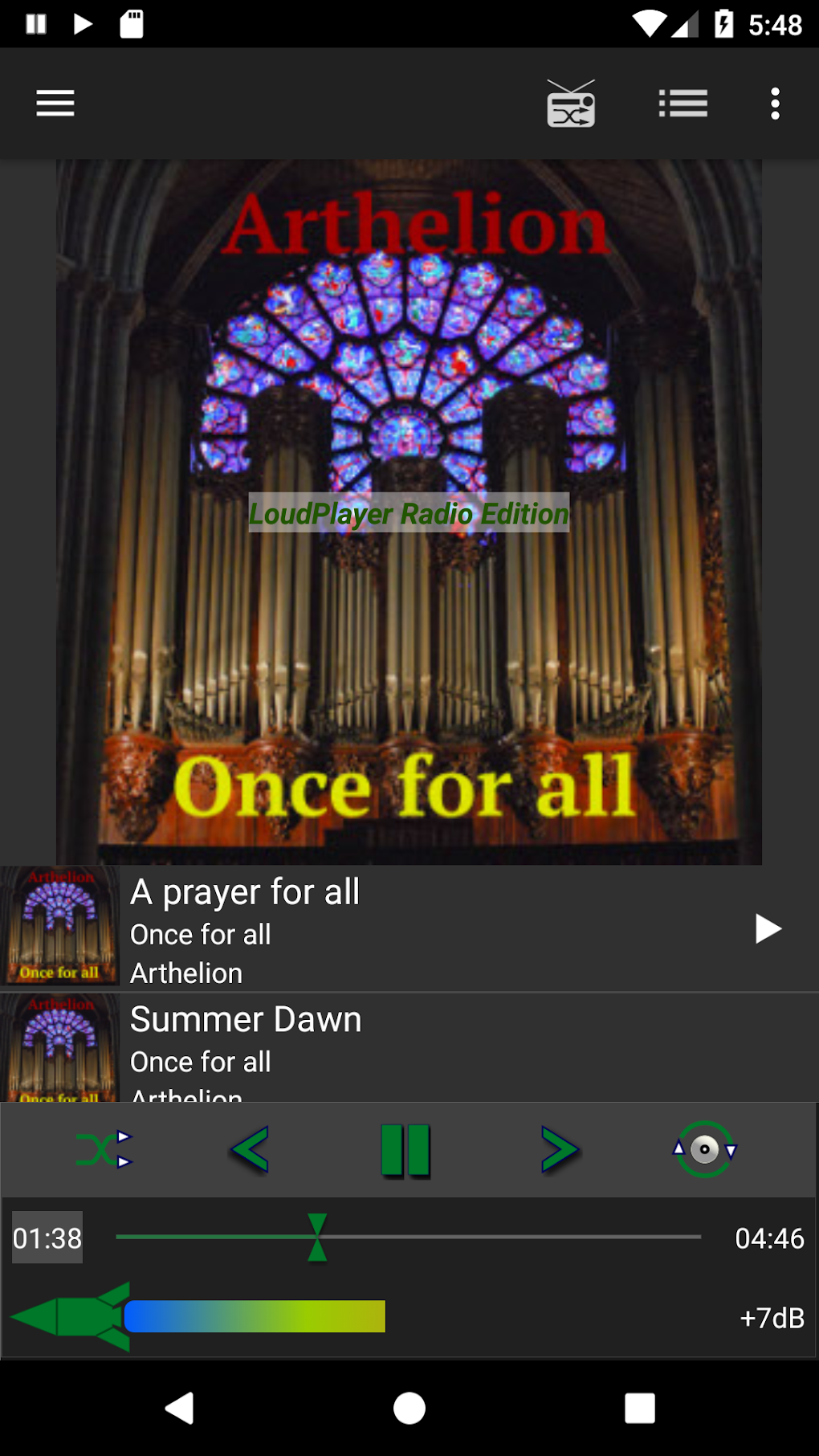Image resolution: width=819 pixels, height=1456 pixels.
Task: Tap the elapsed time 01:38 display
Action: 47,1238
